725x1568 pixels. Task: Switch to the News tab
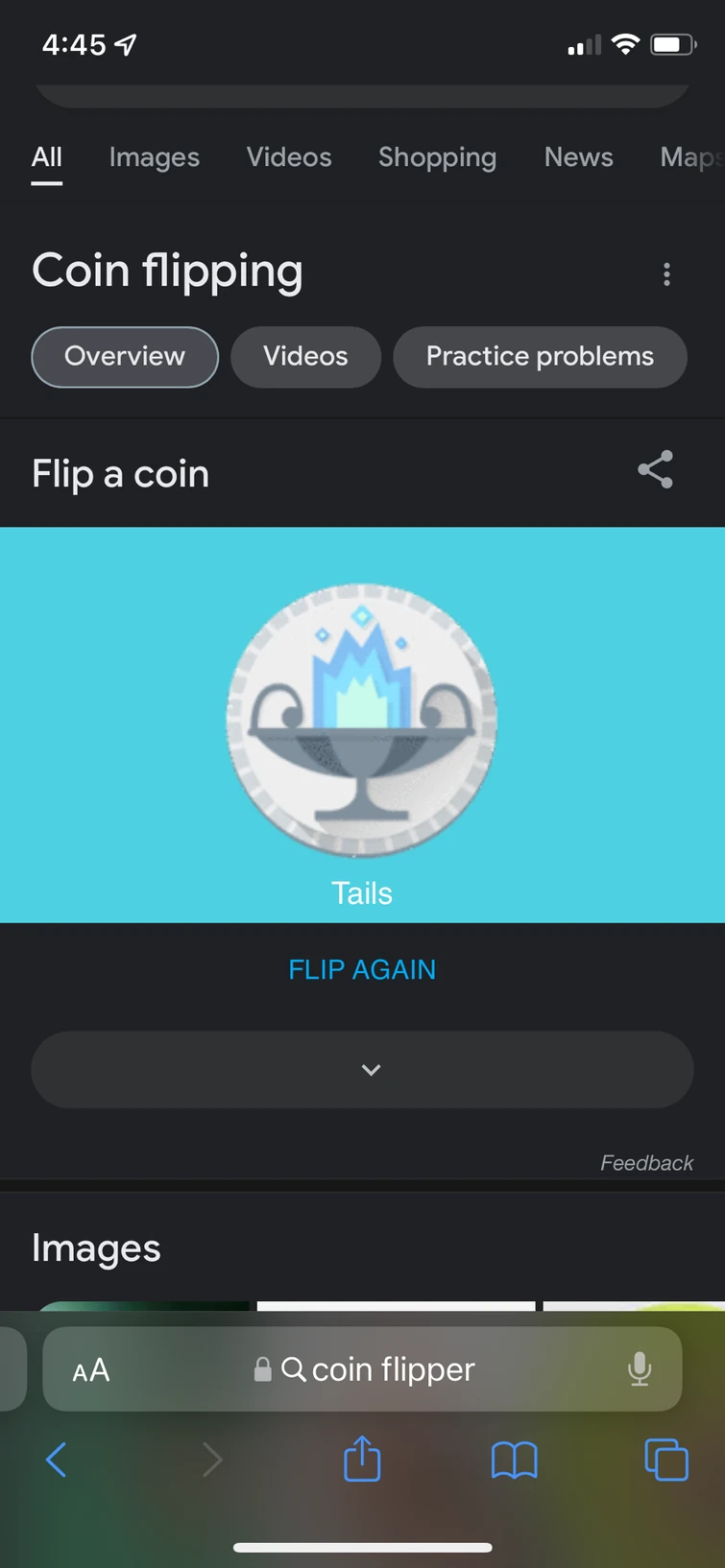578,157
